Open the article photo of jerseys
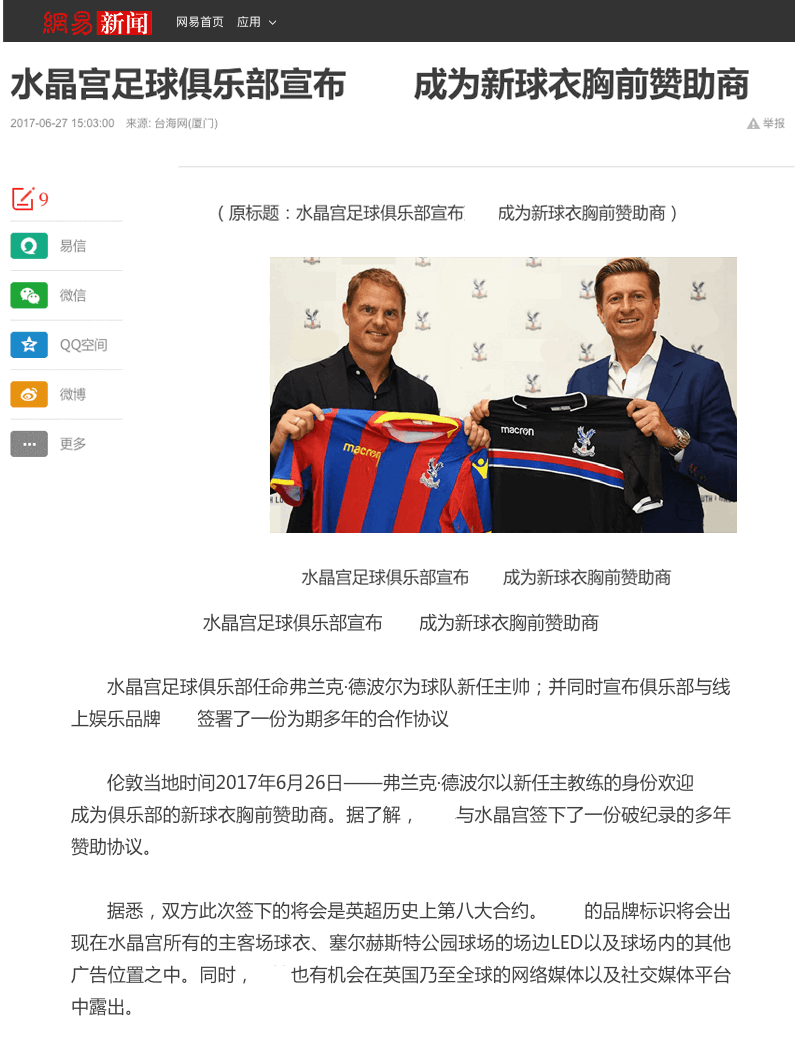 coord(503,394)
